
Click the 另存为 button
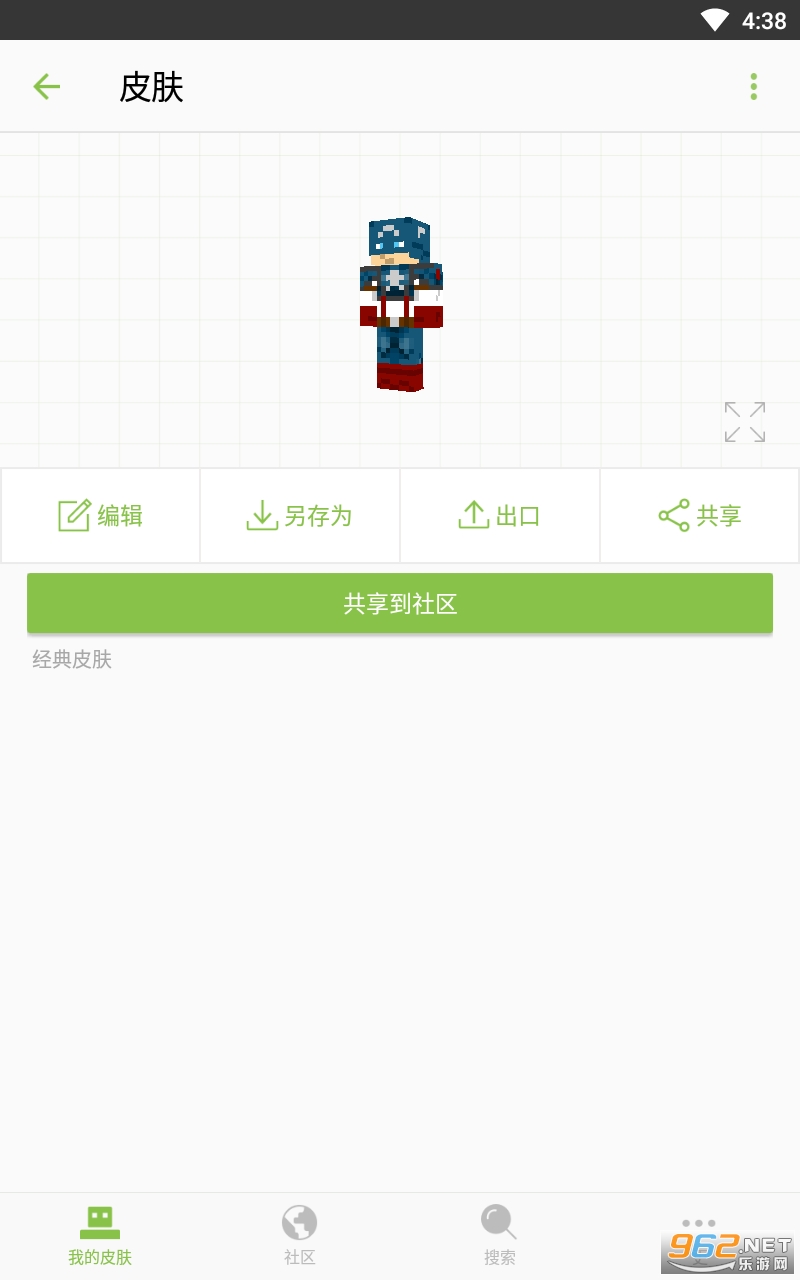pos(298,514)
